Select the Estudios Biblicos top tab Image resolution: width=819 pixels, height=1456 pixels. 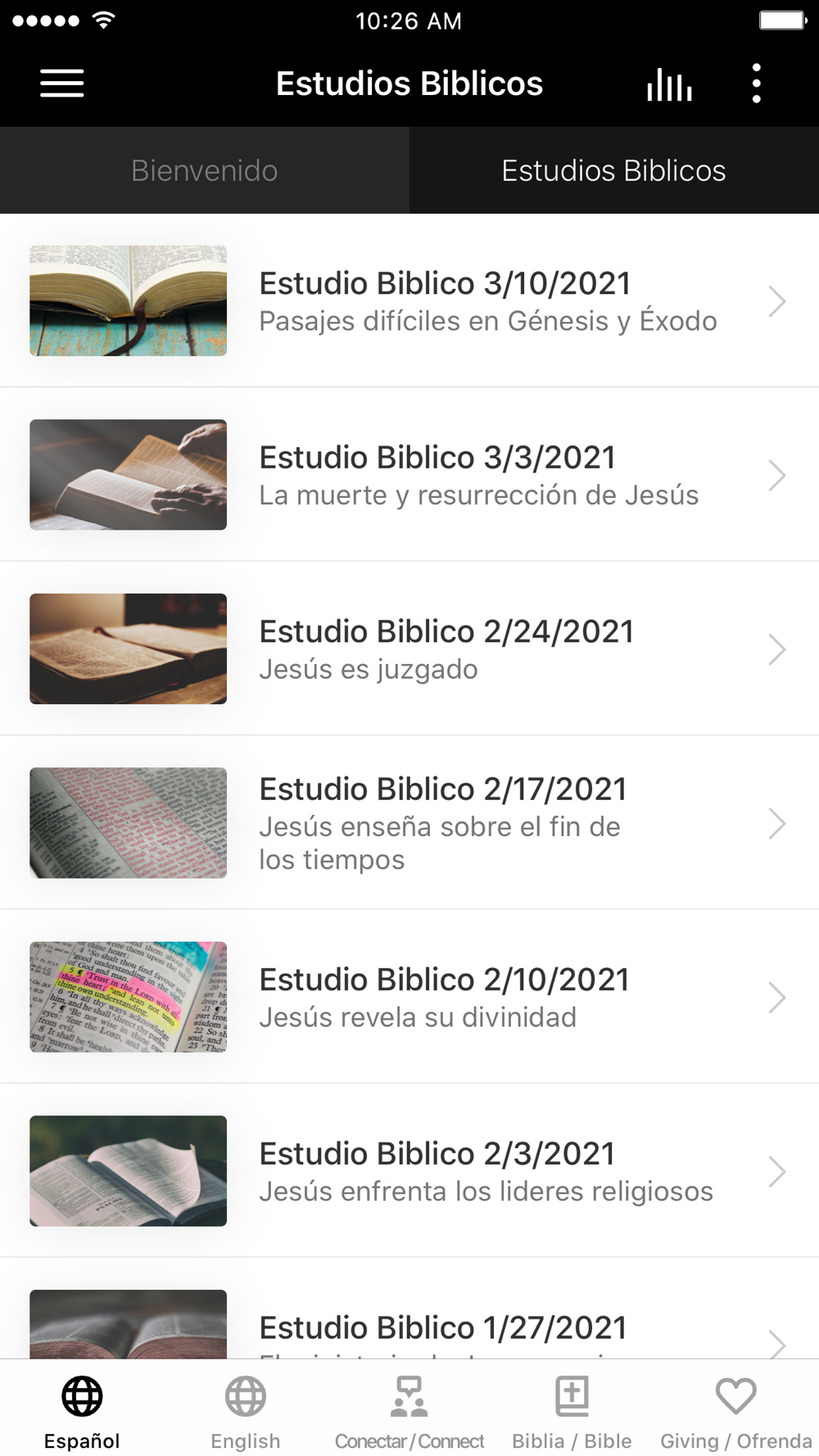(614, 170)
